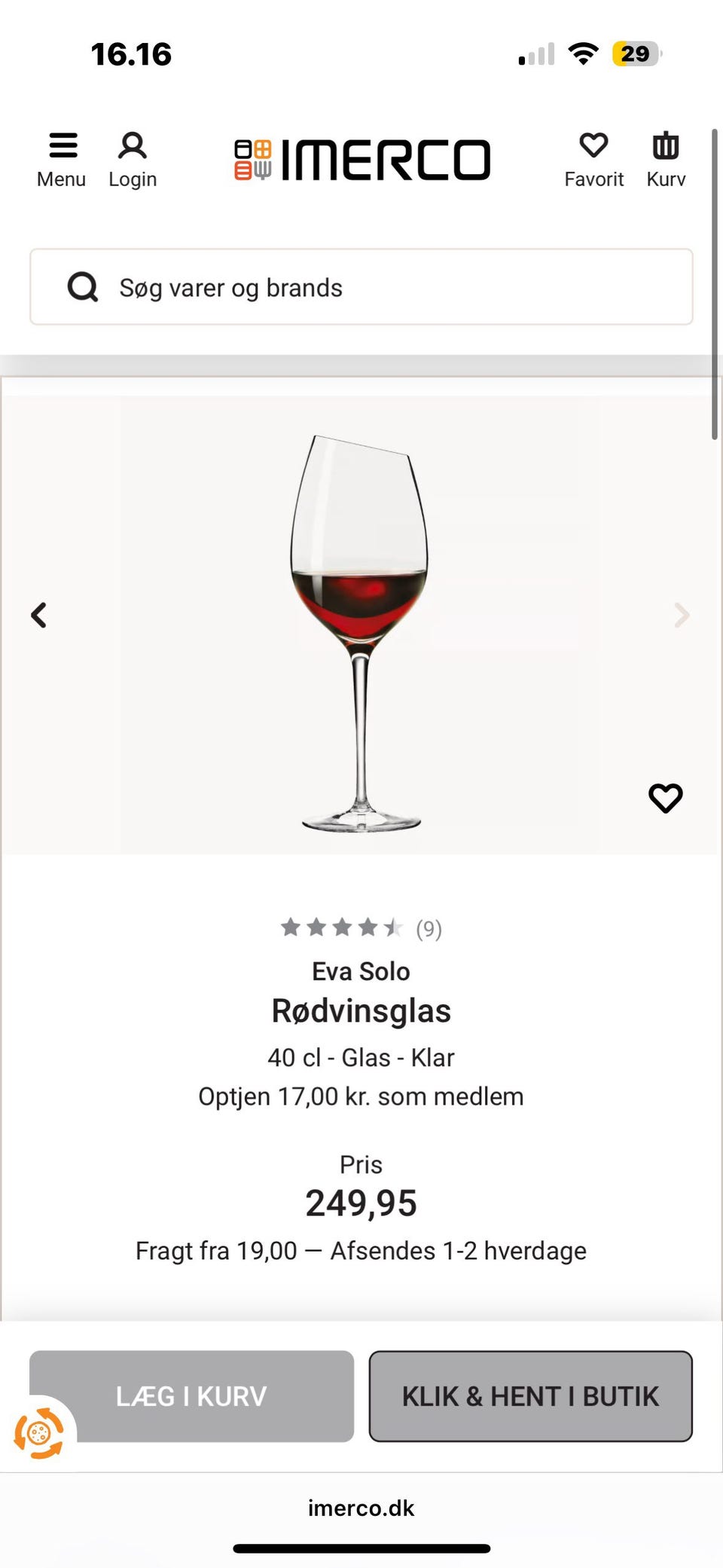Toggle the heart to favorite the wine glass

(x=666, y=799)
